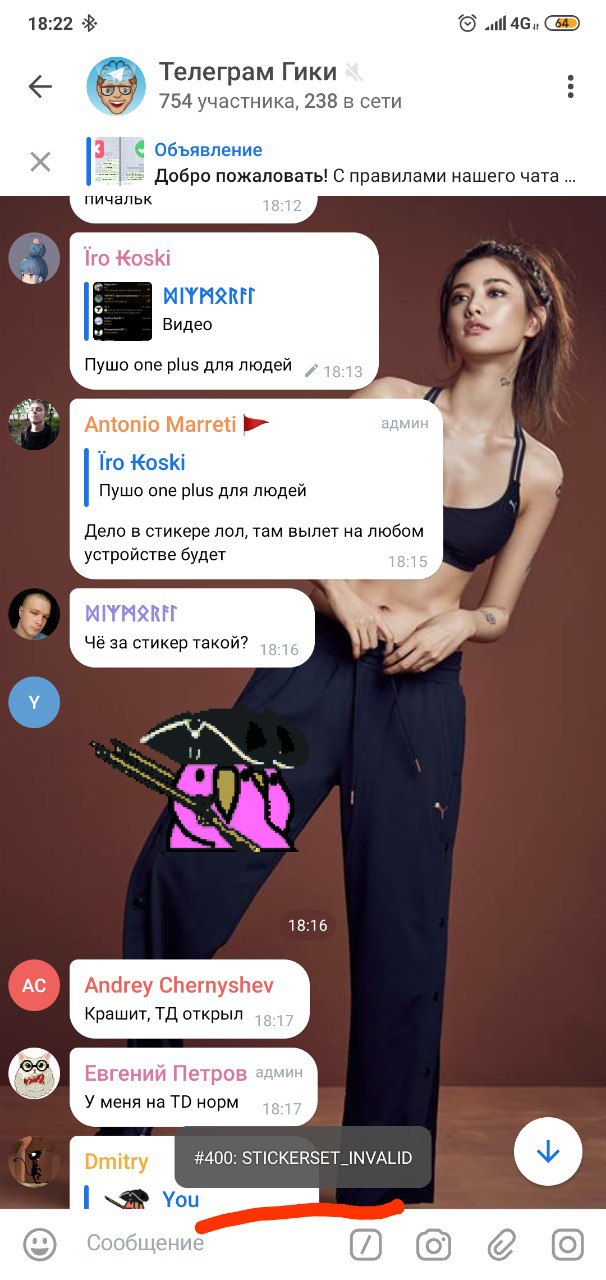Jump to latest messages with down arrow
The image size is (606, 1280).
[547, 1152]
